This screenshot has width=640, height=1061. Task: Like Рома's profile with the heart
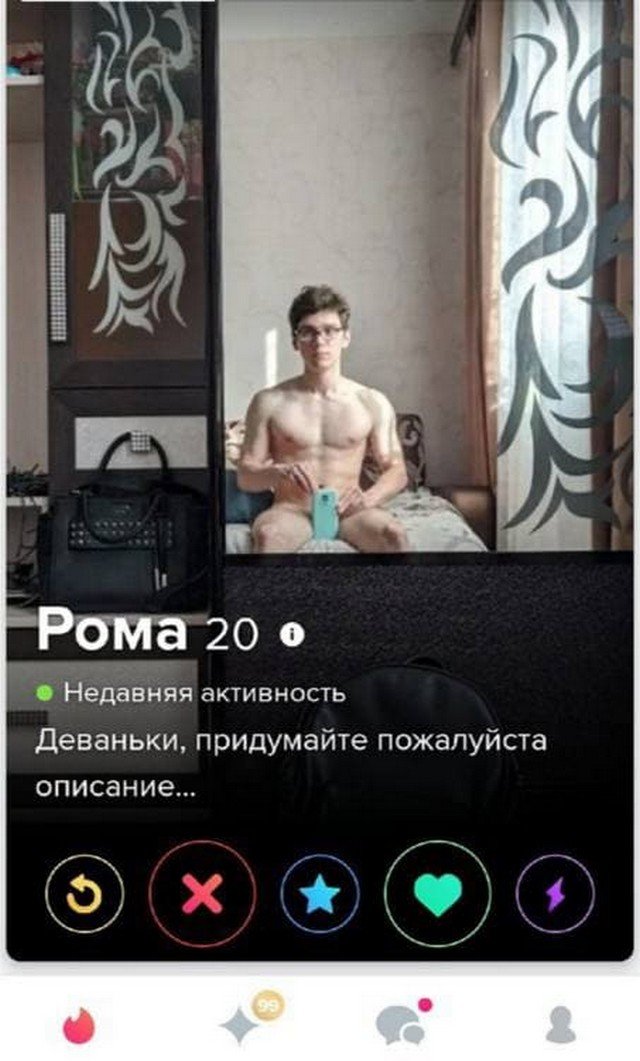coord(438,893)
